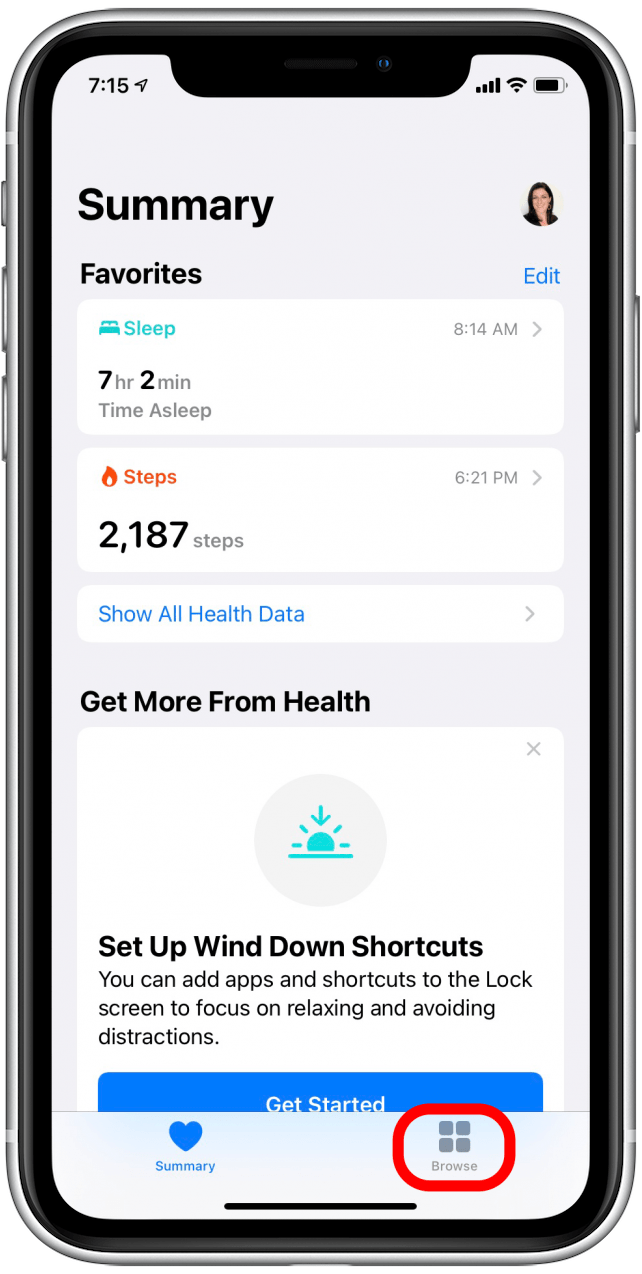Open the profile picture avatar
This screenshot has height=1274, width=642.
pos(541,204)
